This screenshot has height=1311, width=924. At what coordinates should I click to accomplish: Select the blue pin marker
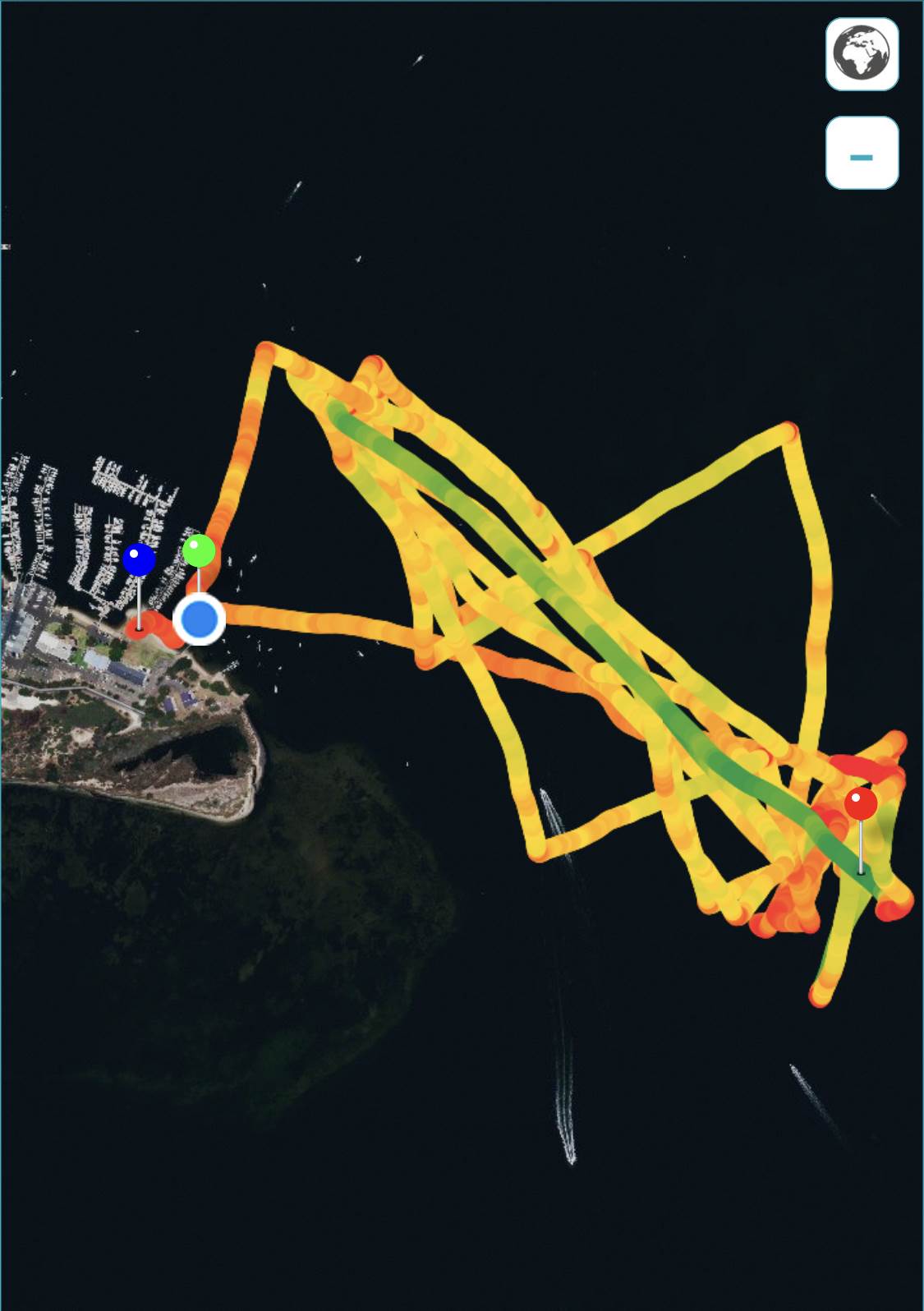(x=140, y=560)
